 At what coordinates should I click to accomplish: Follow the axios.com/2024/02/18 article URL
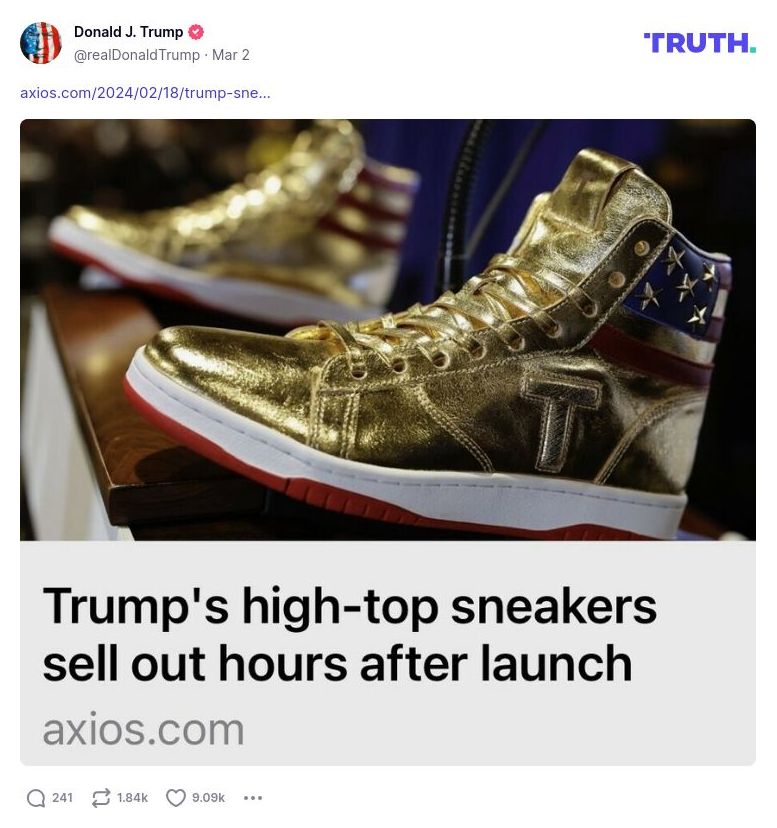tap(144, 93)
